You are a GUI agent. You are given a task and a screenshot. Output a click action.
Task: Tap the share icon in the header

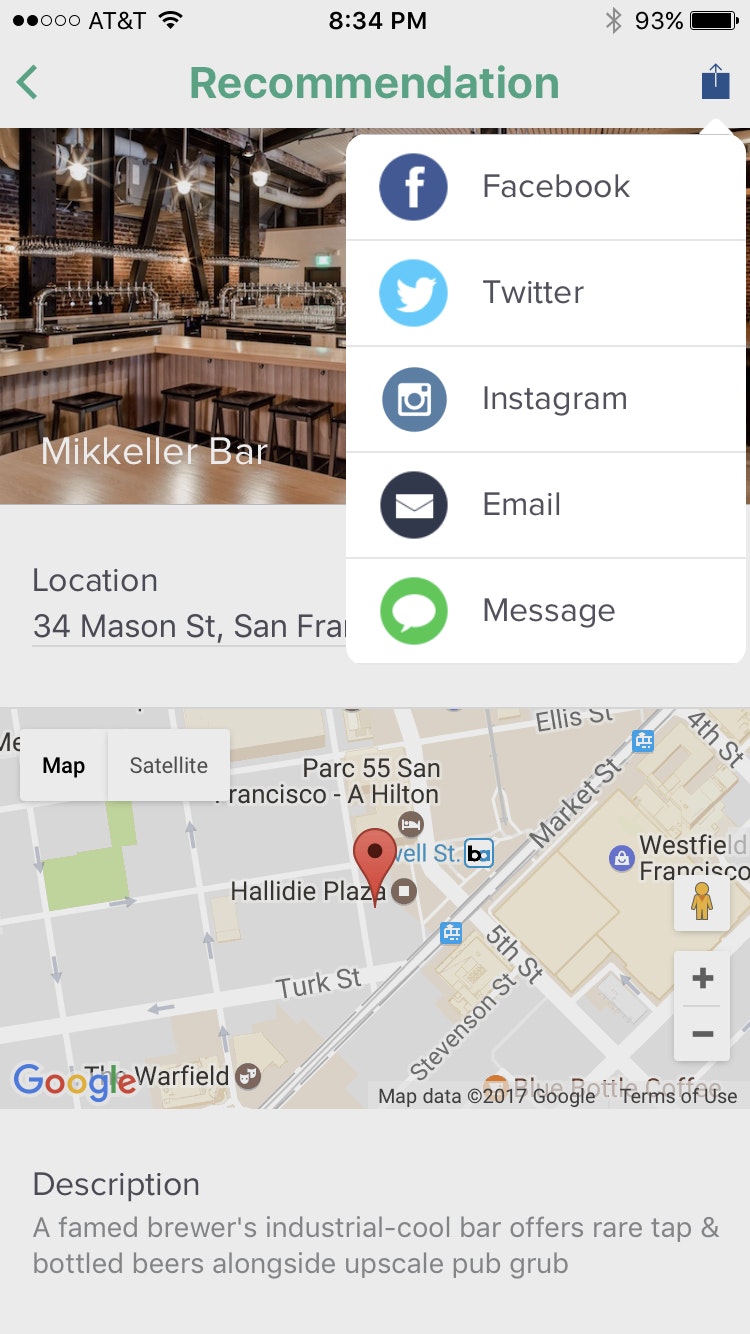coord(715,81)
